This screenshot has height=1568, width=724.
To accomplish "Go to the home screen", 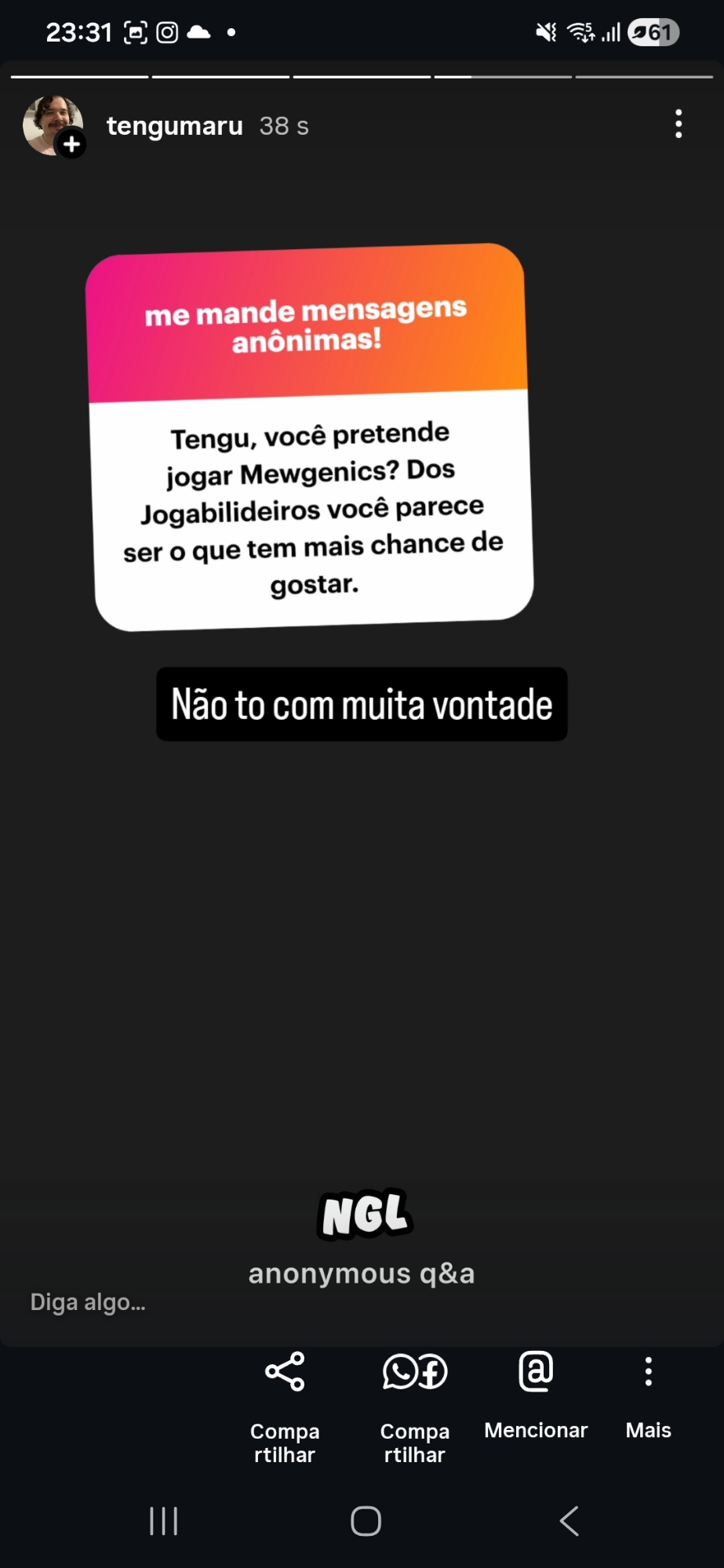I will pyautogui.click(x=366, y=1521).
